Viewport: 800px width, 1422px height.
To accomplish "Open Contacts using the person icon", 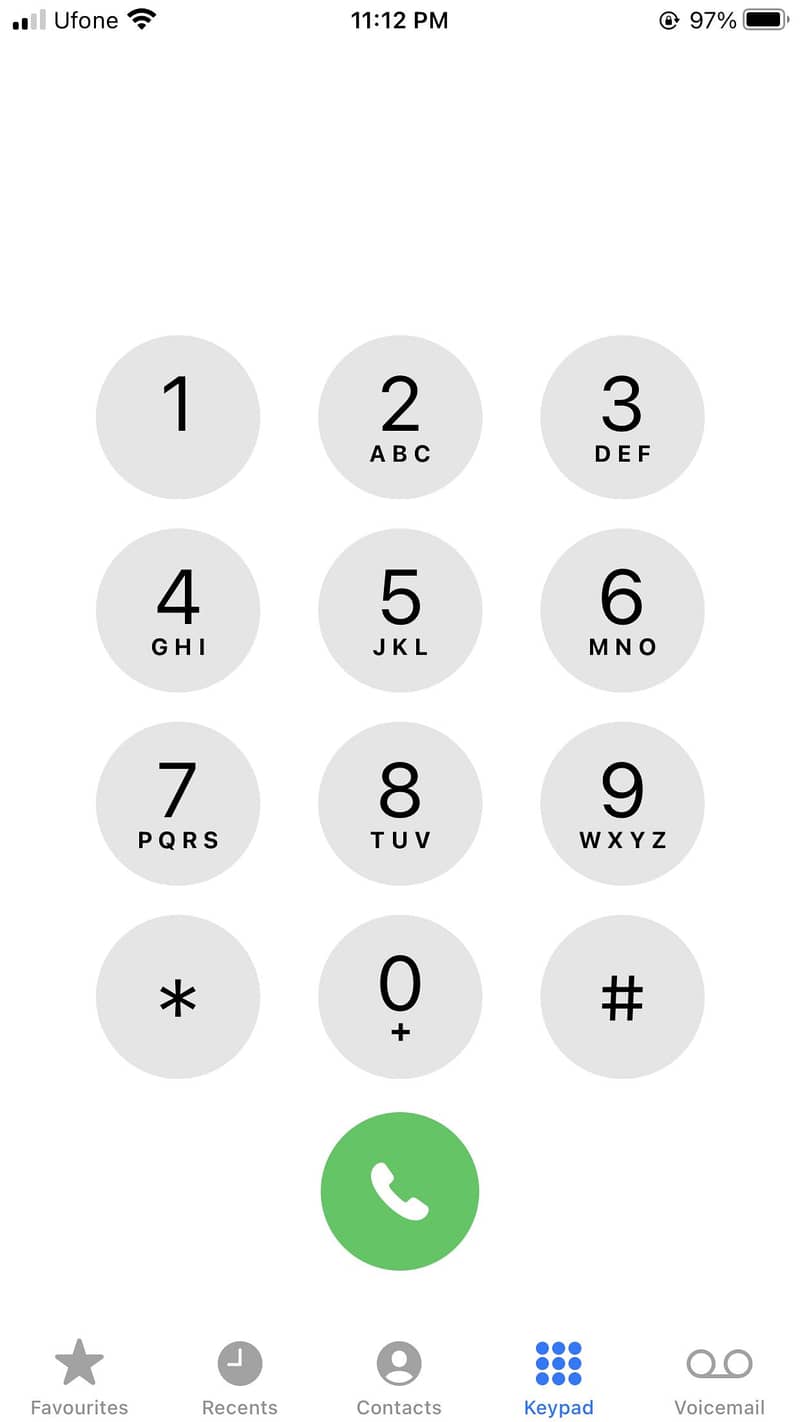I will pyautogui.click(x=399, y=1362).
